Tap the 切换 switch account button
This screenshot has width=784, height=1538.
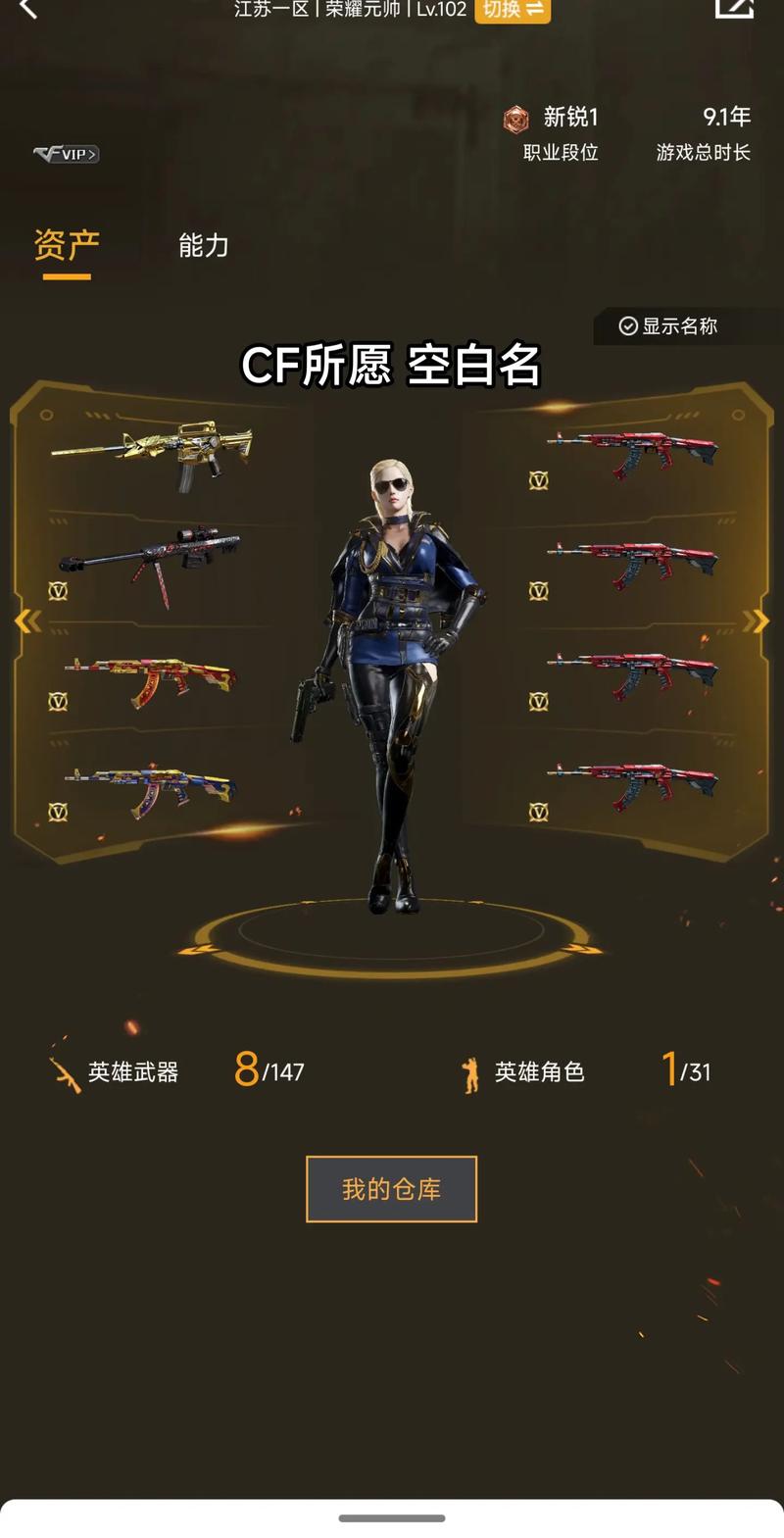tap(512, 10)
